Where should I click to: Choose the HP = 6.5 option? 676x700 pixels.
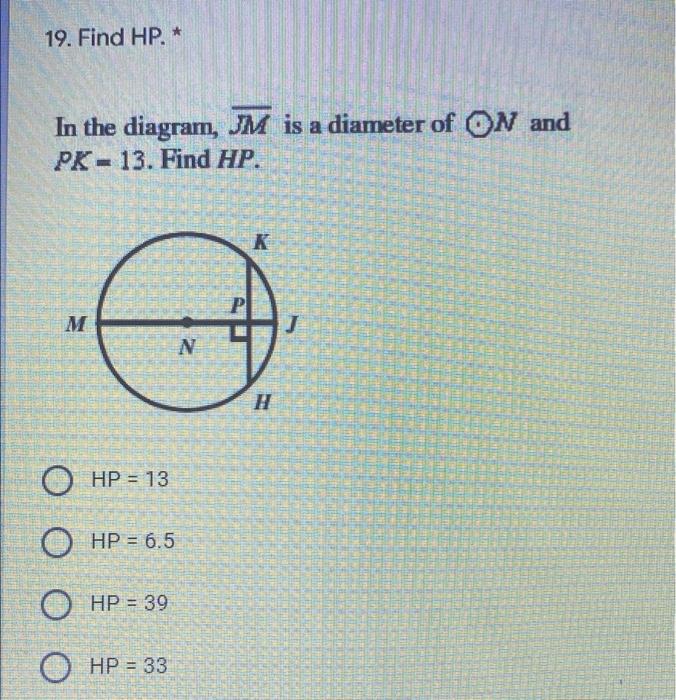click(x=56, y=542)
